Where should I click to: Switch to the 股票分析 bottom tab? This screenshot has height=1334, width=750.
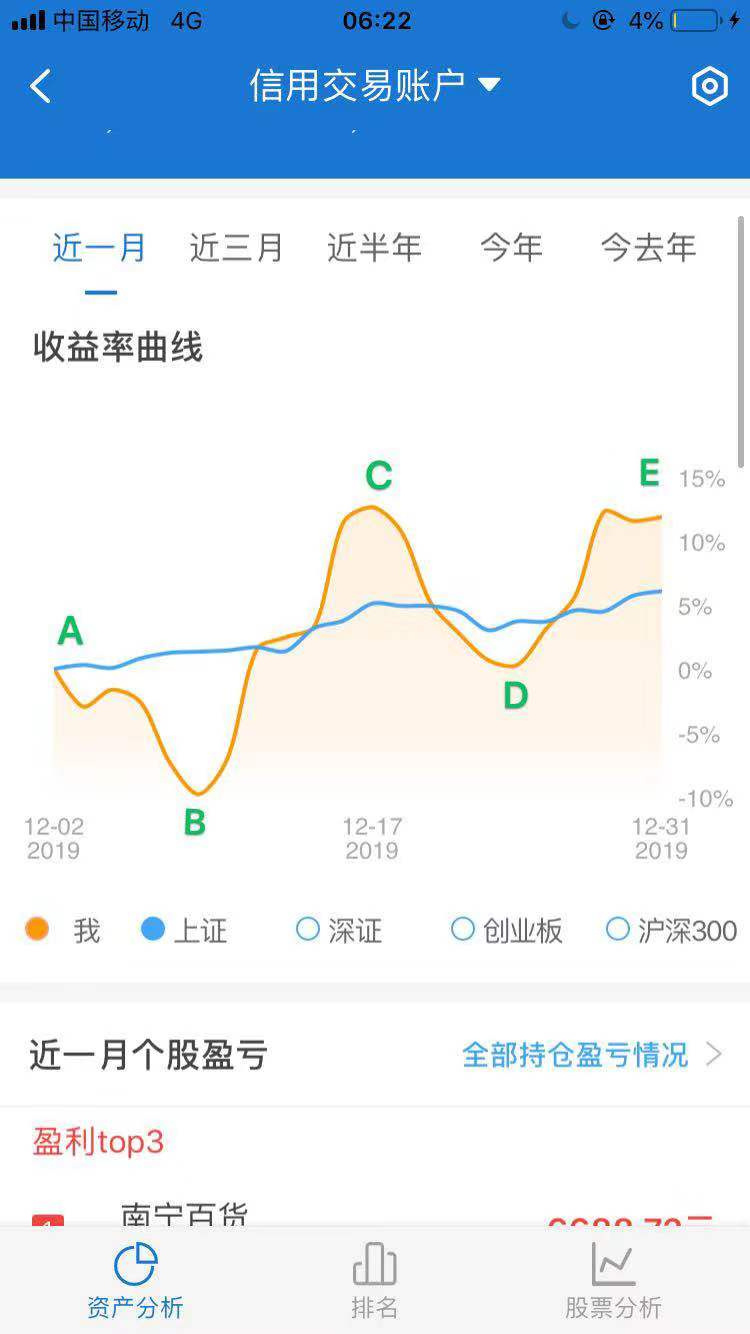(x=613, y=1282)
